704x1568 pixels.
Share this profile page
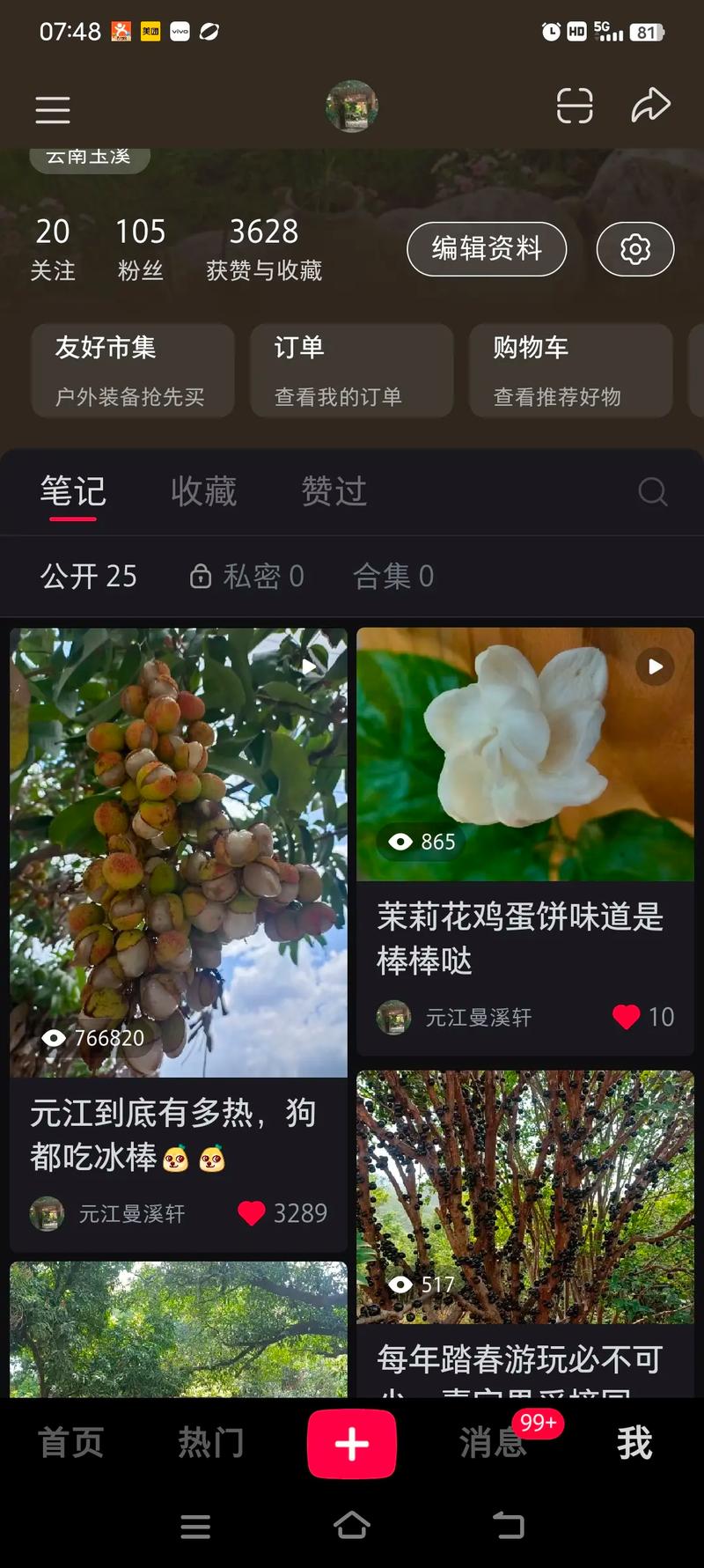click(x=651, y=106)
